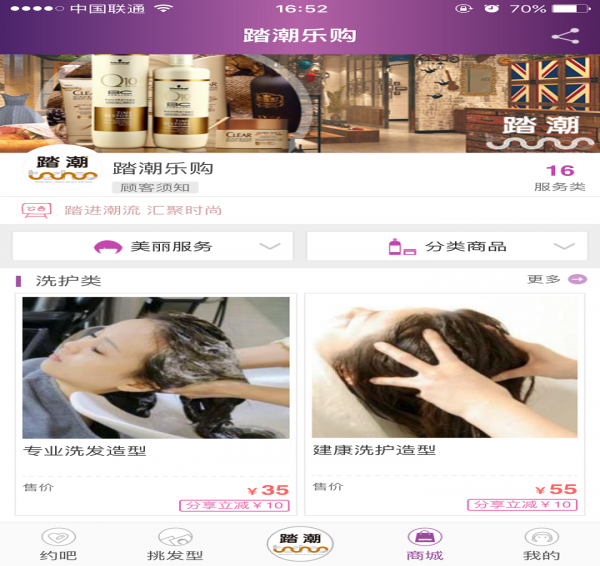The width and height of the screenshot is (600, 566).
Task: Share the 踏潮乐购 shop page
Action: point(566,36)
